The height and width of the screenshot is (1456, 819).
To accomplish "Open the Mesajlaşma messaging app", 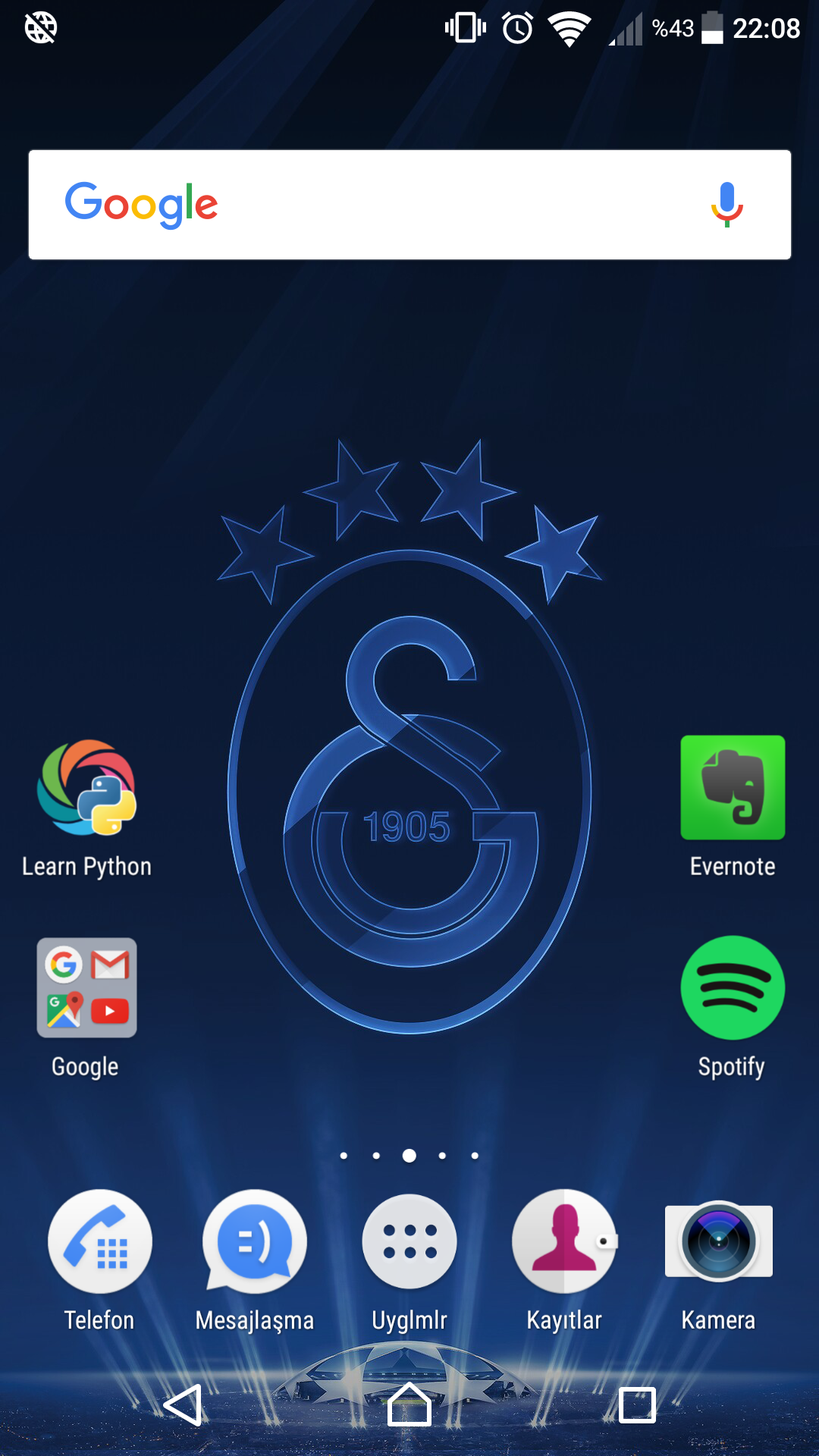I will coord(255,1241).
